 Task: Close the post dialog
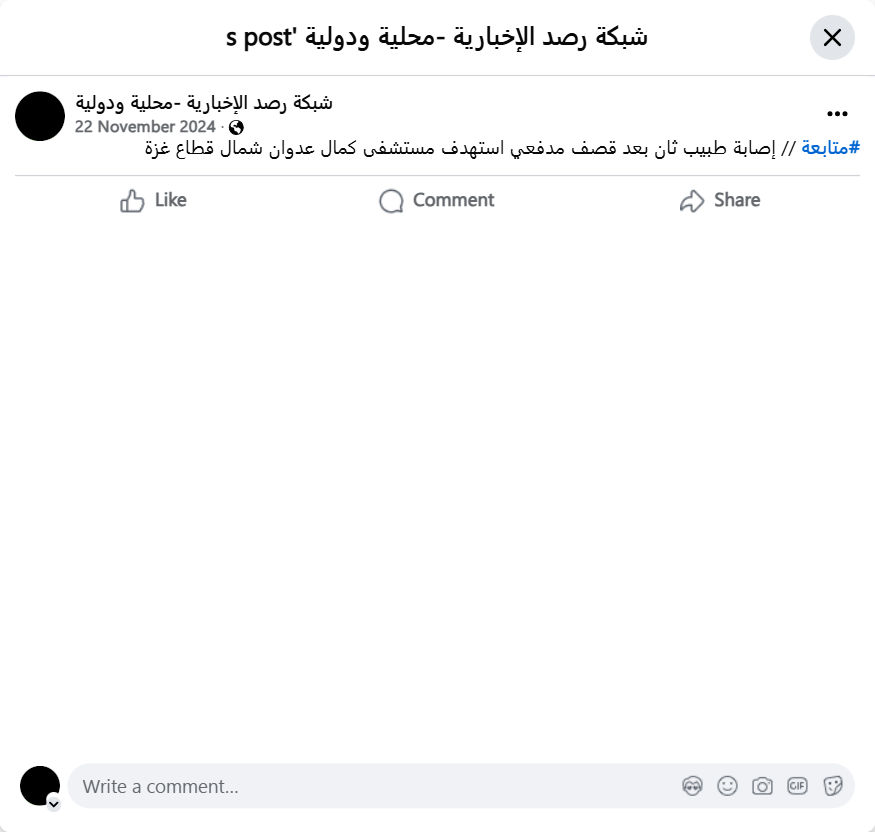pyautogui.click(x=832, y=38)
